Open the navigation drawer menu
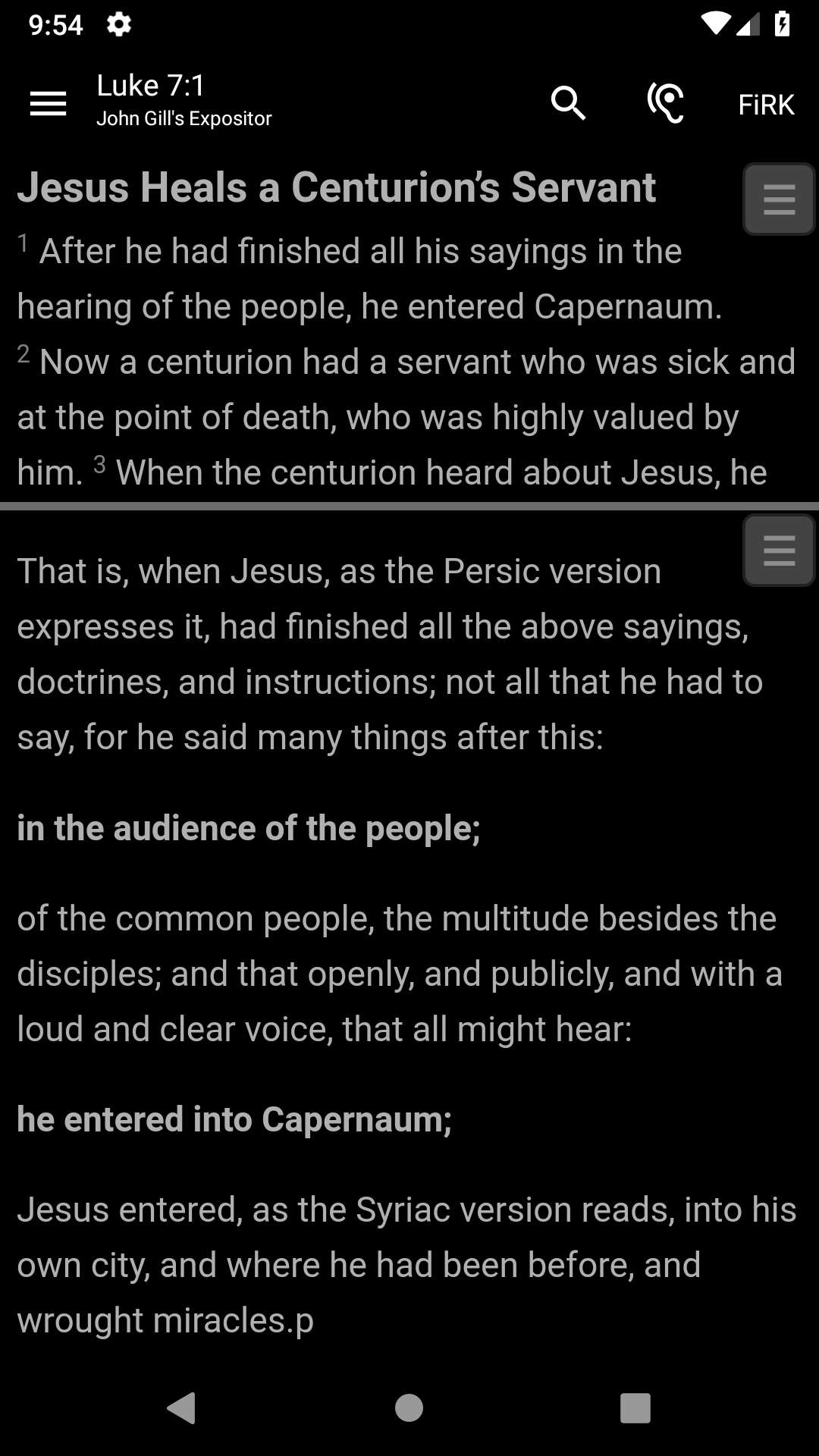 tap(48, 103)
